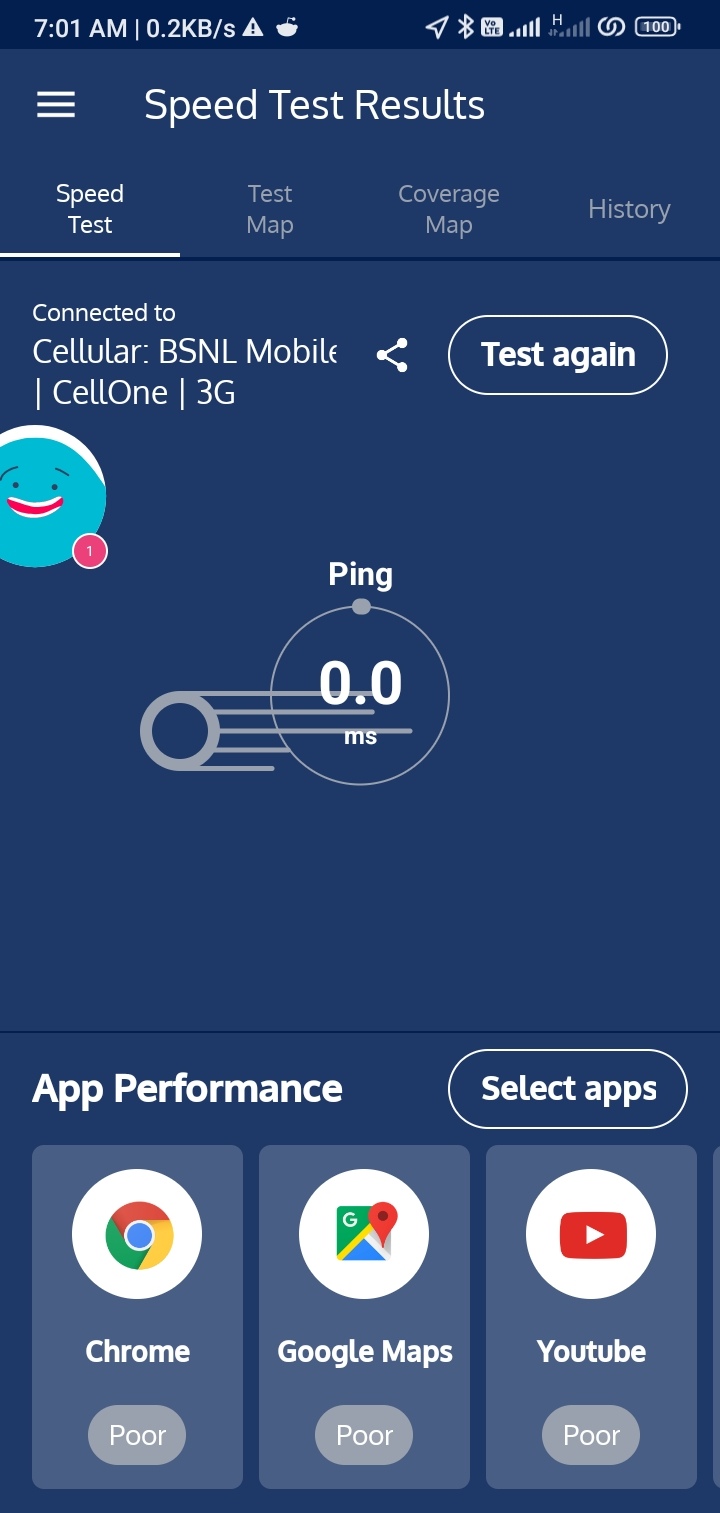Select the Speed Test tab
Screen dimensions: 720x1513
pos(90,209)
